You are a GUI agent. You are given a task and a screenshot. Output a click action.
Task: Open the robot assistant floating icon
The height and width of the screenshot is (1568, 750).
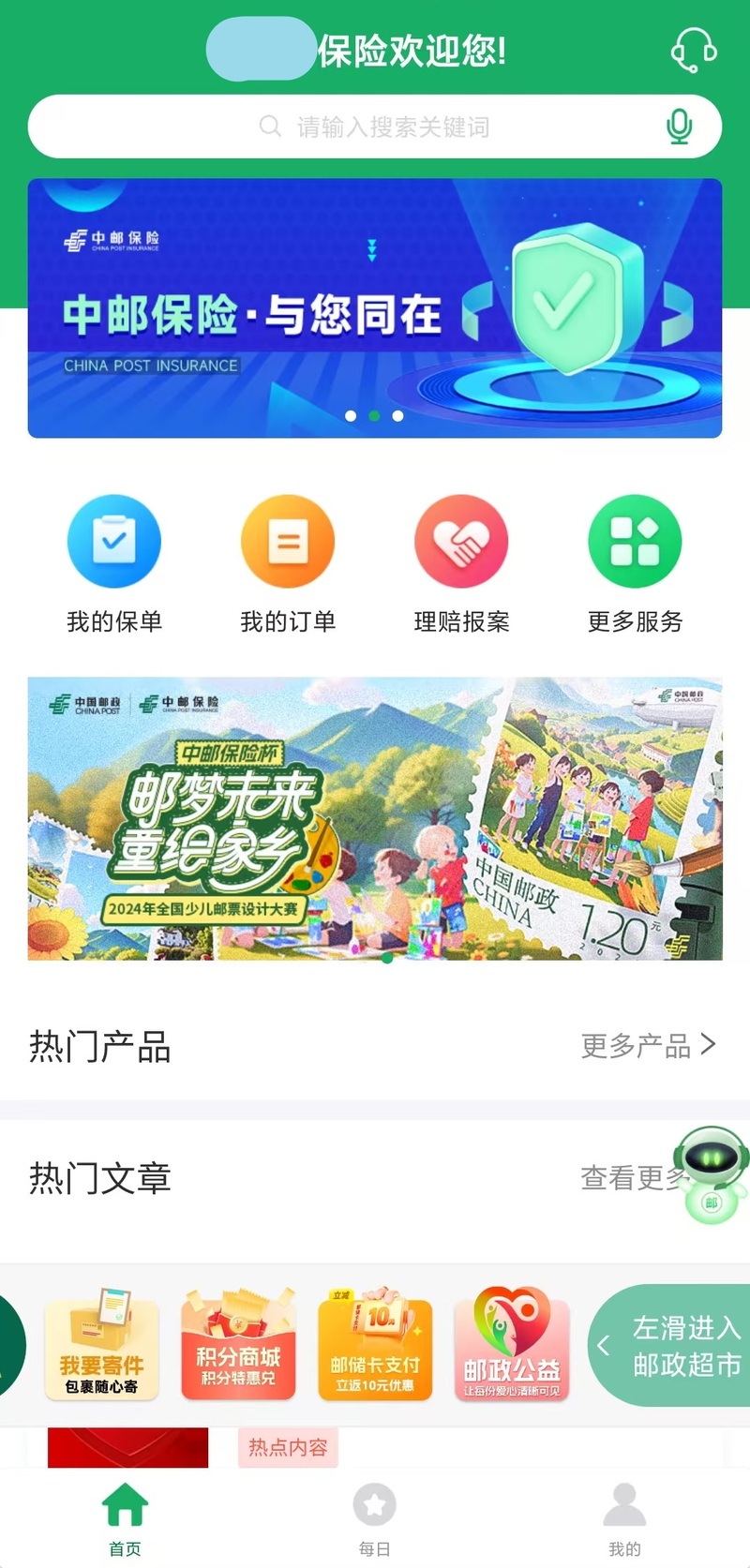coord(714,1173)
